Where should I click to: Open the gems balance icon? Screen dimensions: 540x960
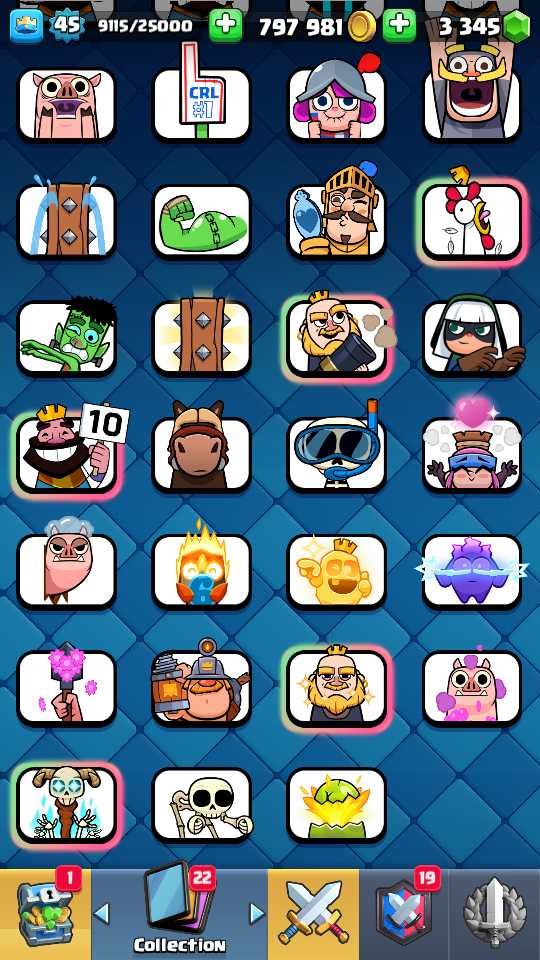(516, 26)
